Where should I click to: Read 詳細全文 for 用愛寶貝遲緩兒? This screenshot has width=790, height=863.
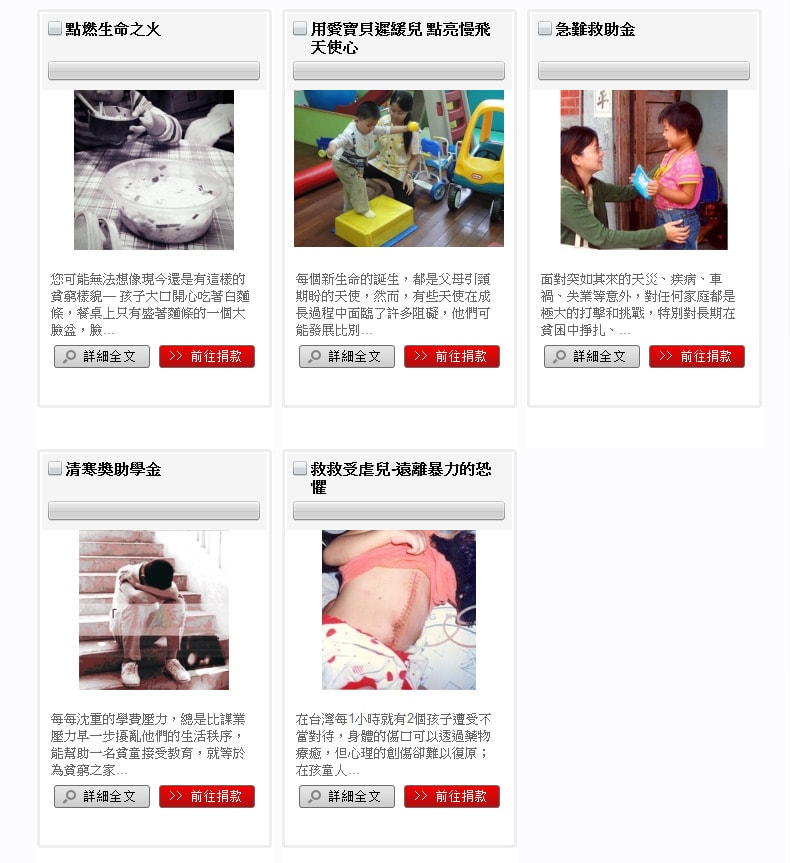[347, 356]
